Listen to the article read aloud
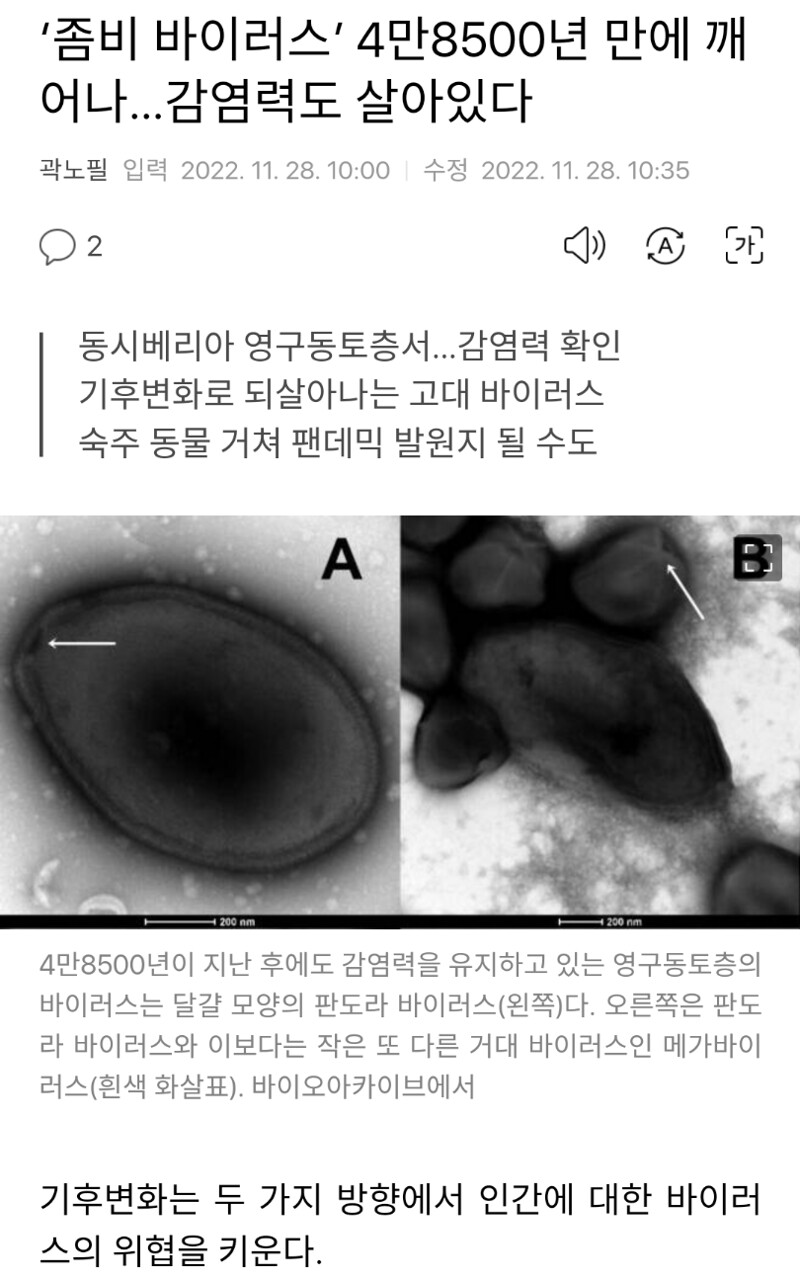This screenshot has height=1279, width=800. [585, 245]
